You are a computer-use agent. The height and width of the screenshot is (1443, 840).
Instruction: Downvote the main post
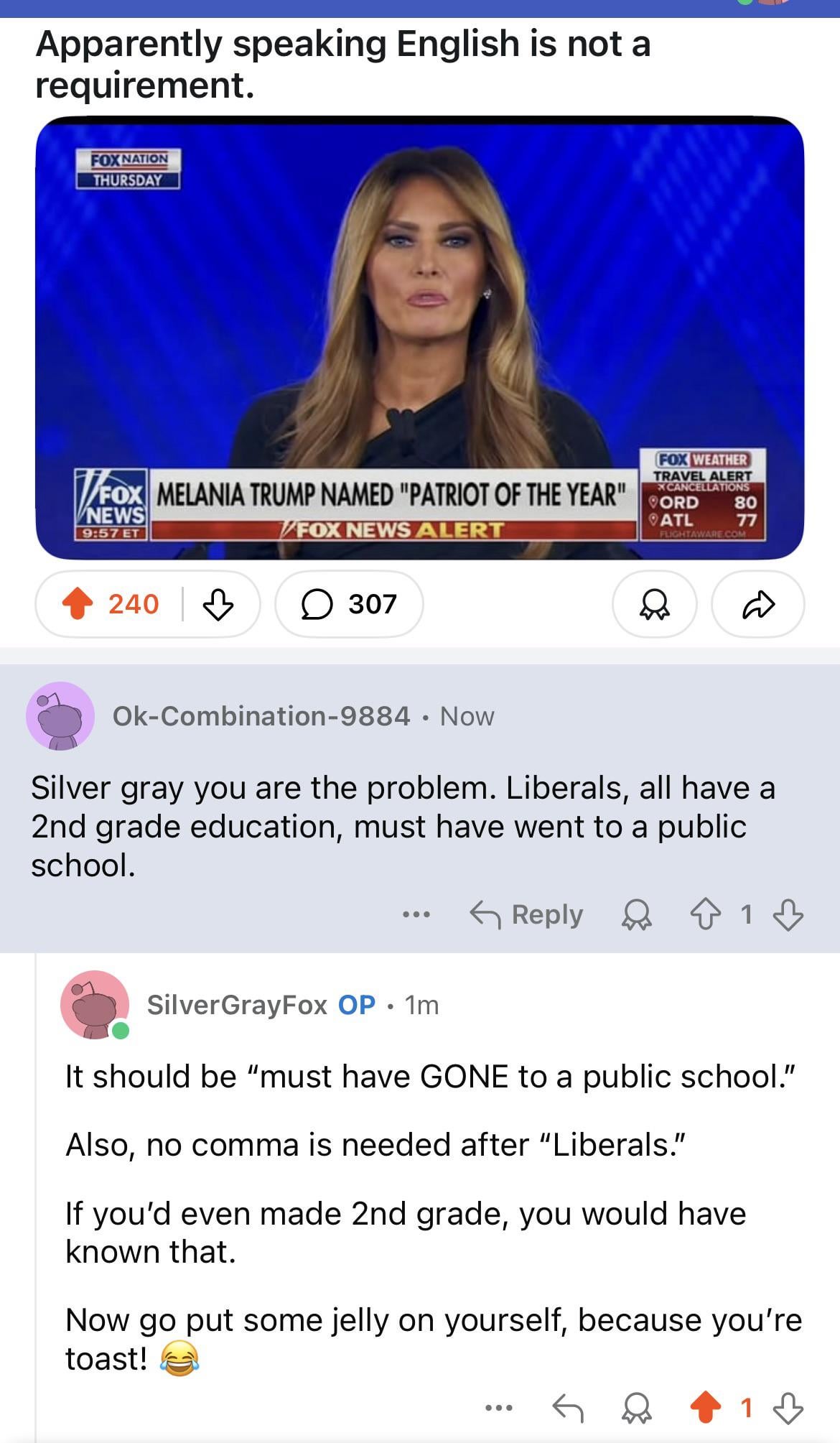pyautogui.click(x=218, y=604)
